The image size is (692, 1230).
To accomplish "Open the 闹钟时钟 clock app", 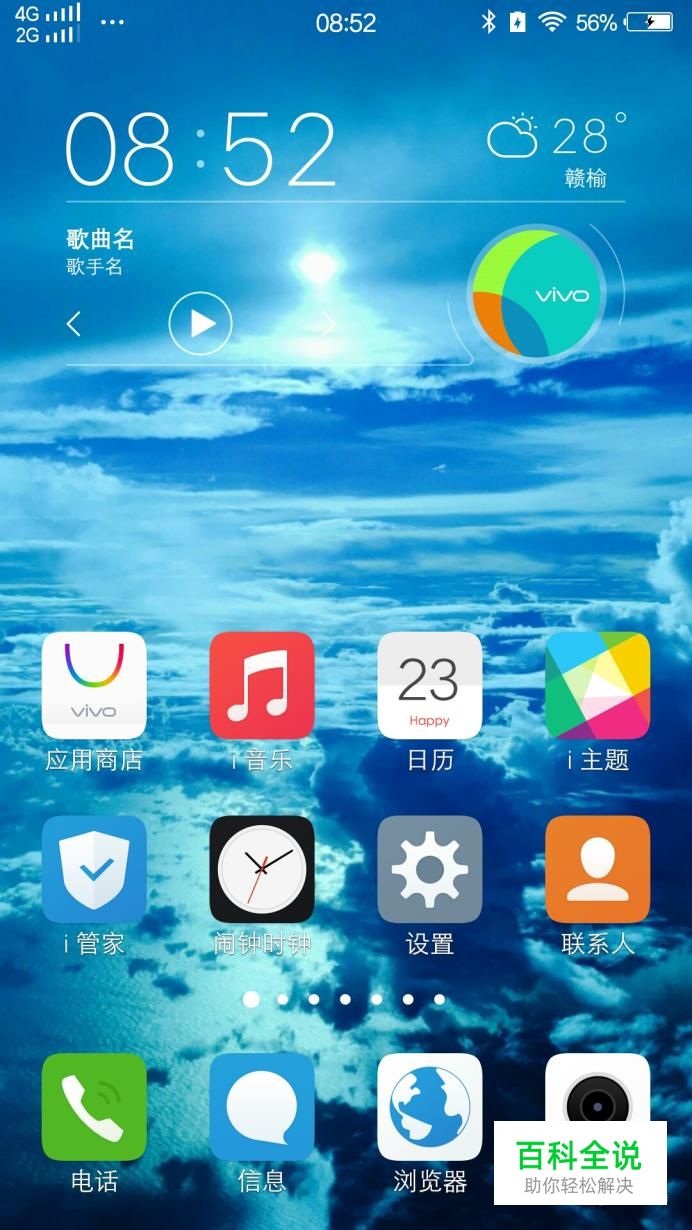I will point(262,869).
